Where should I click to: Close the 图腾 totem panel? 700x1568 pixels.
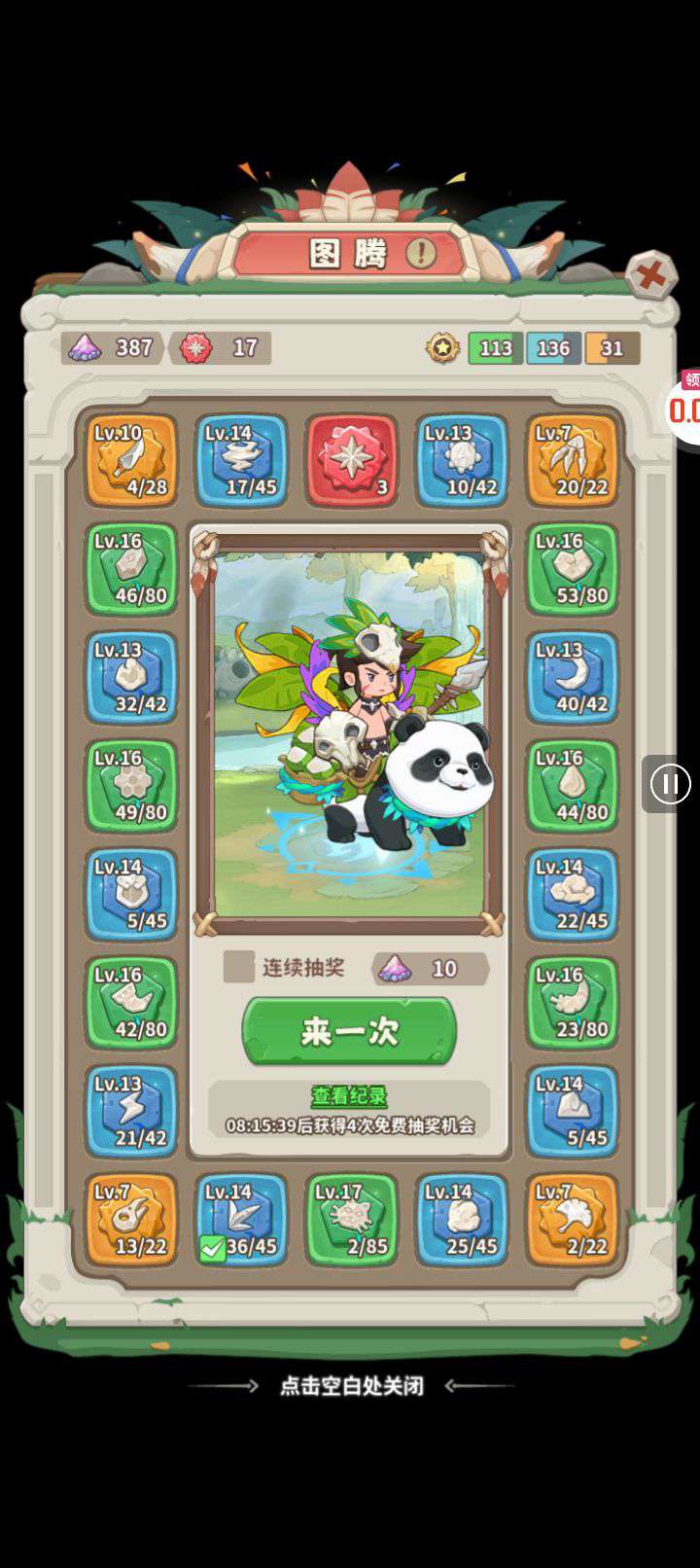click(x=649, y=276)
